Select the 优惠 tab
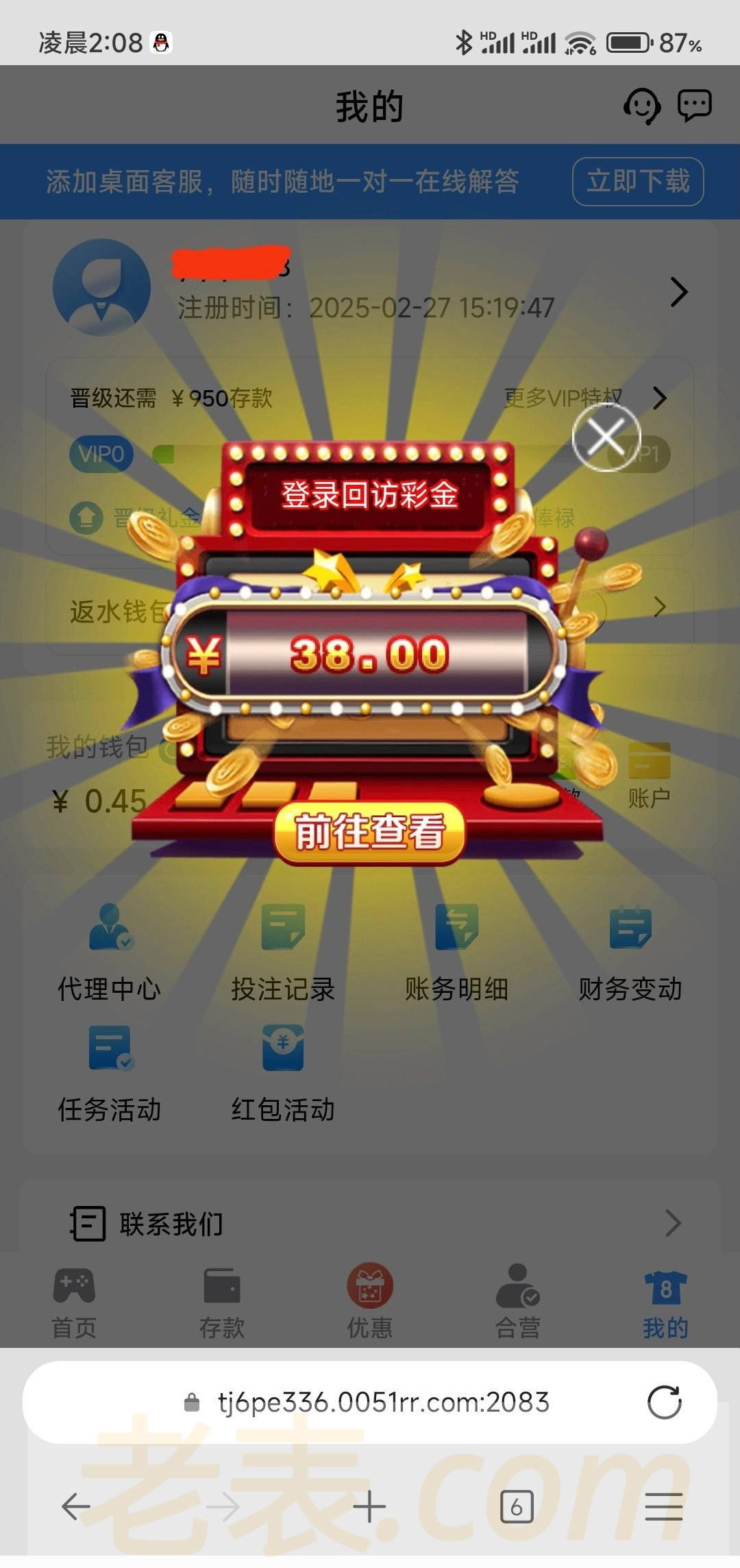Viewport: 740px width, 1568px height. (x=370, y=1301)
